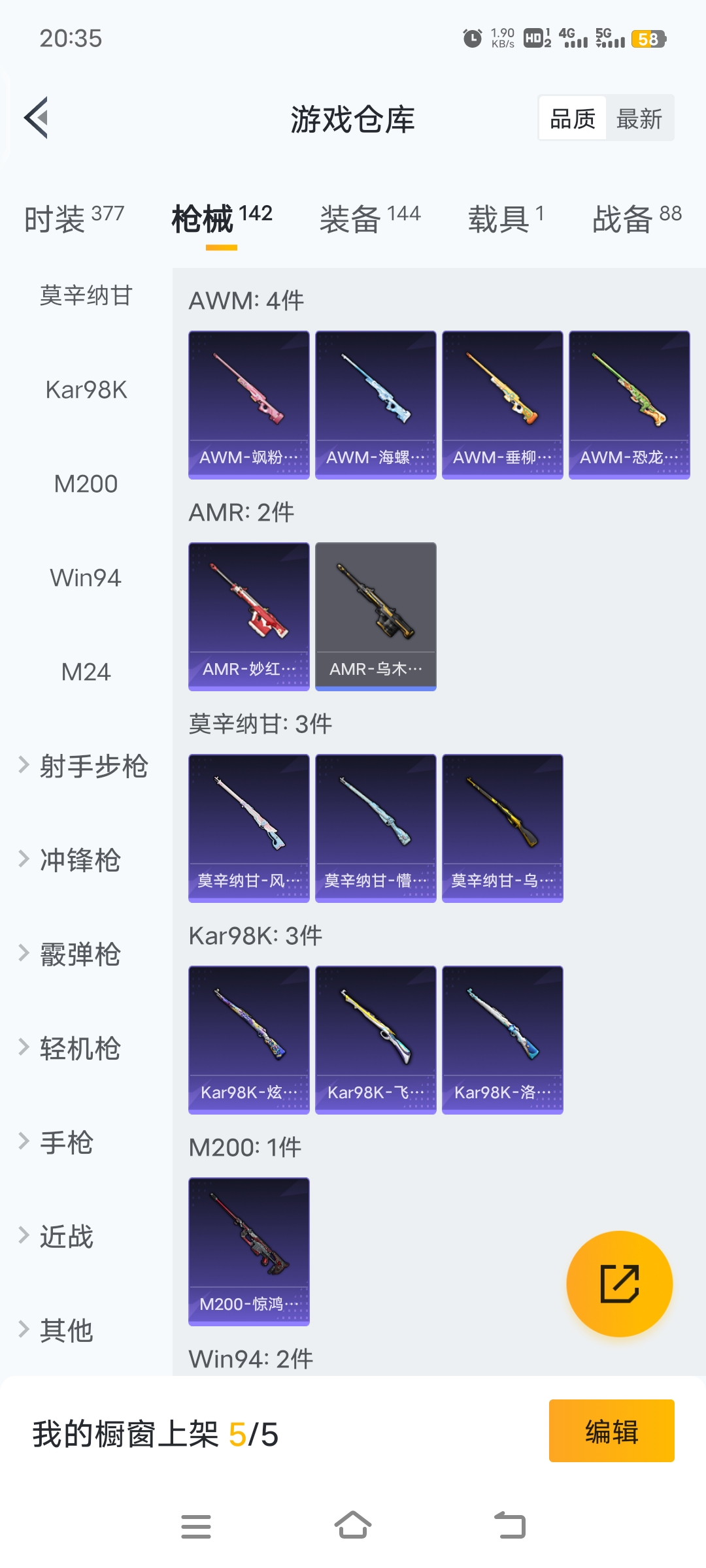View the Kar98K-洛 skin

point(502,1039)
